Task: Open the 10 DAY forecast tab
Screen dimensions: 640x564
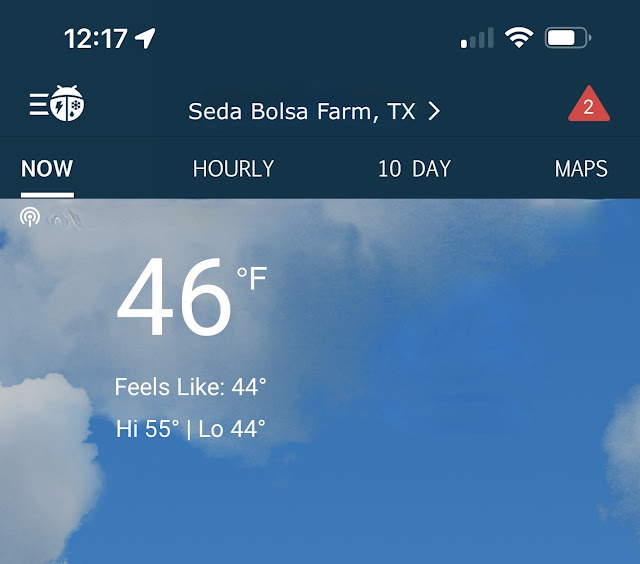Action: [x=414, y=169]
